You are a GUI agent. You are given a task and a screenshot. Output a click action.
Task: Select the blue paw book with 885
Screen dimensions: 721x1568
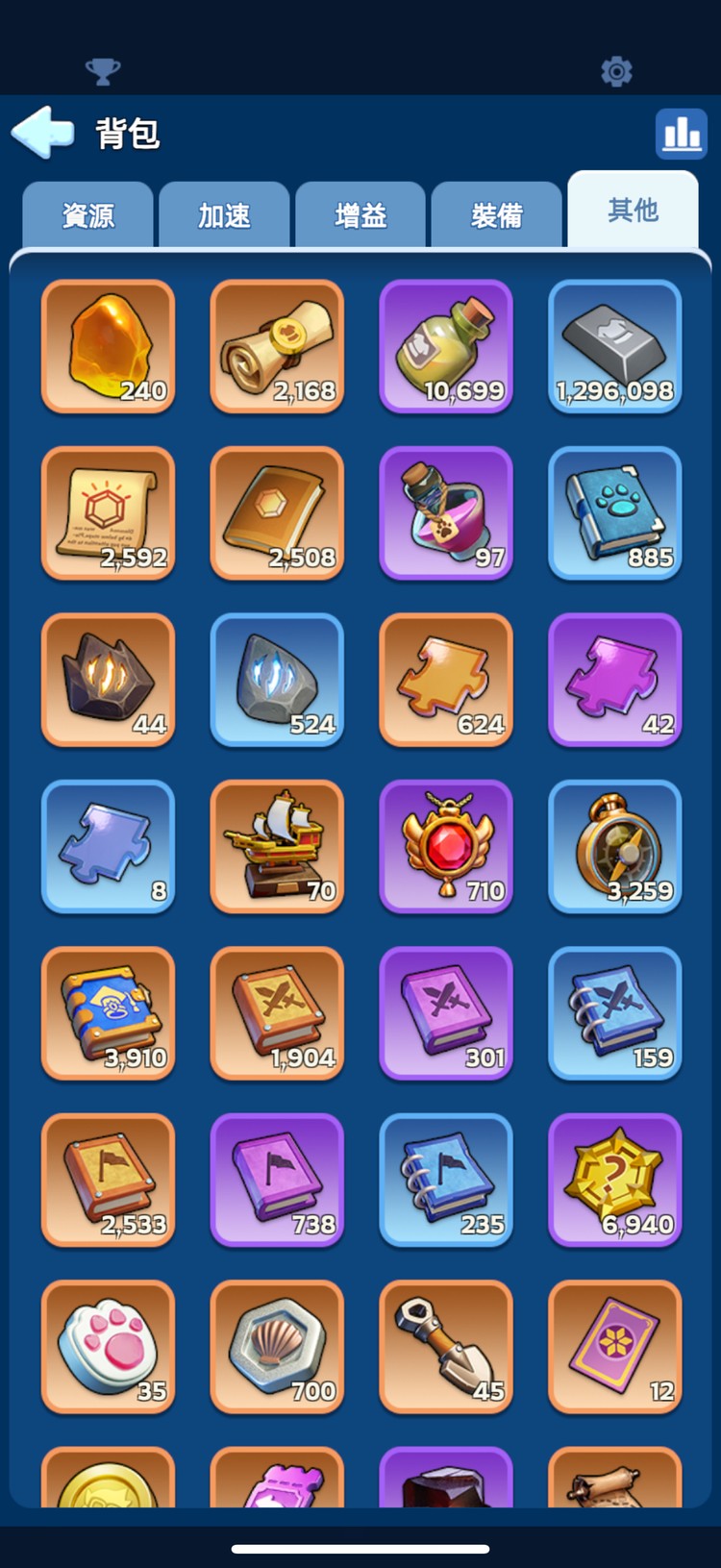[615, 513]
